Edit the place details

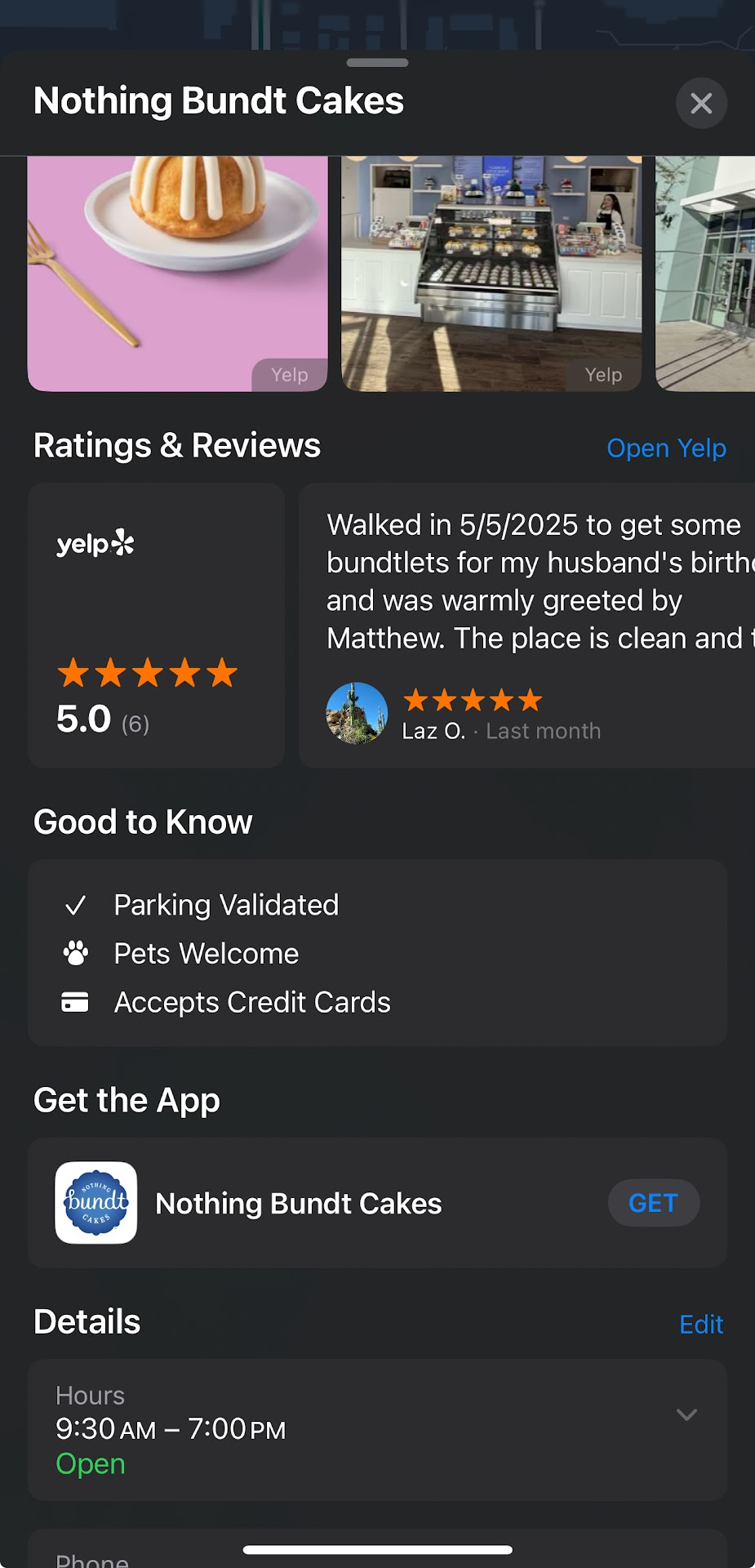point(700,1325)
